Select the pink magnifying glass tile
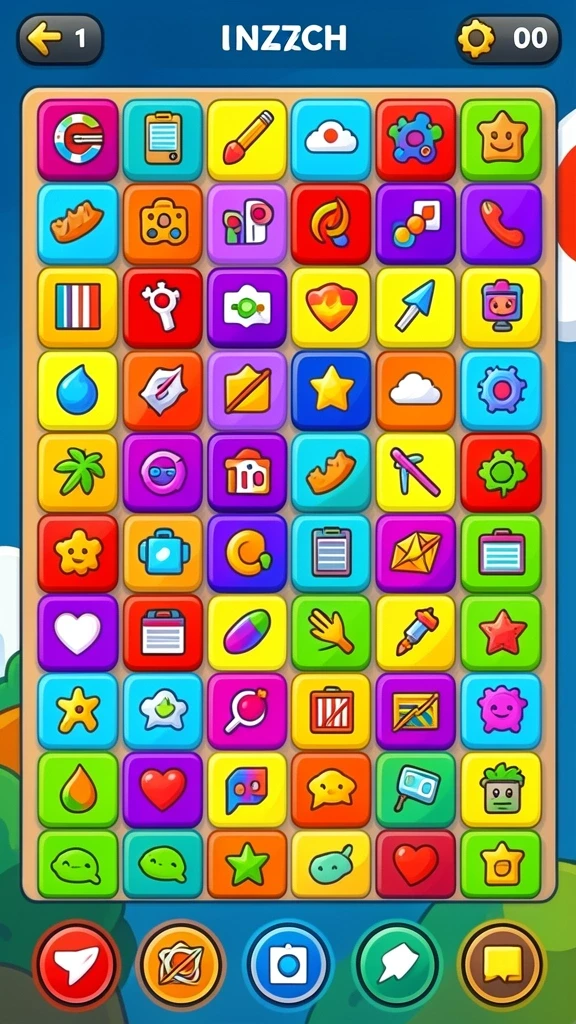Viewport: 576px width, 1024px height. [247, 711]
